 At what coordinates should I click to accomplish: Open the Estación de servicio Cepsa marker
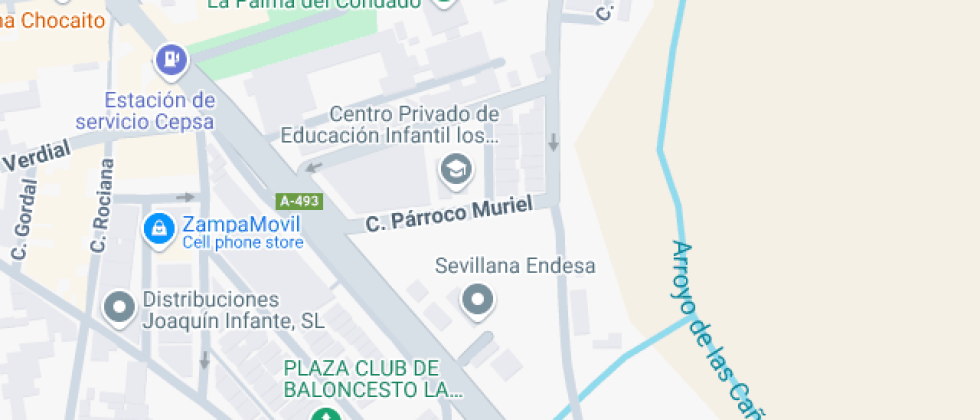pyautogui.click(x=171, y=60)
